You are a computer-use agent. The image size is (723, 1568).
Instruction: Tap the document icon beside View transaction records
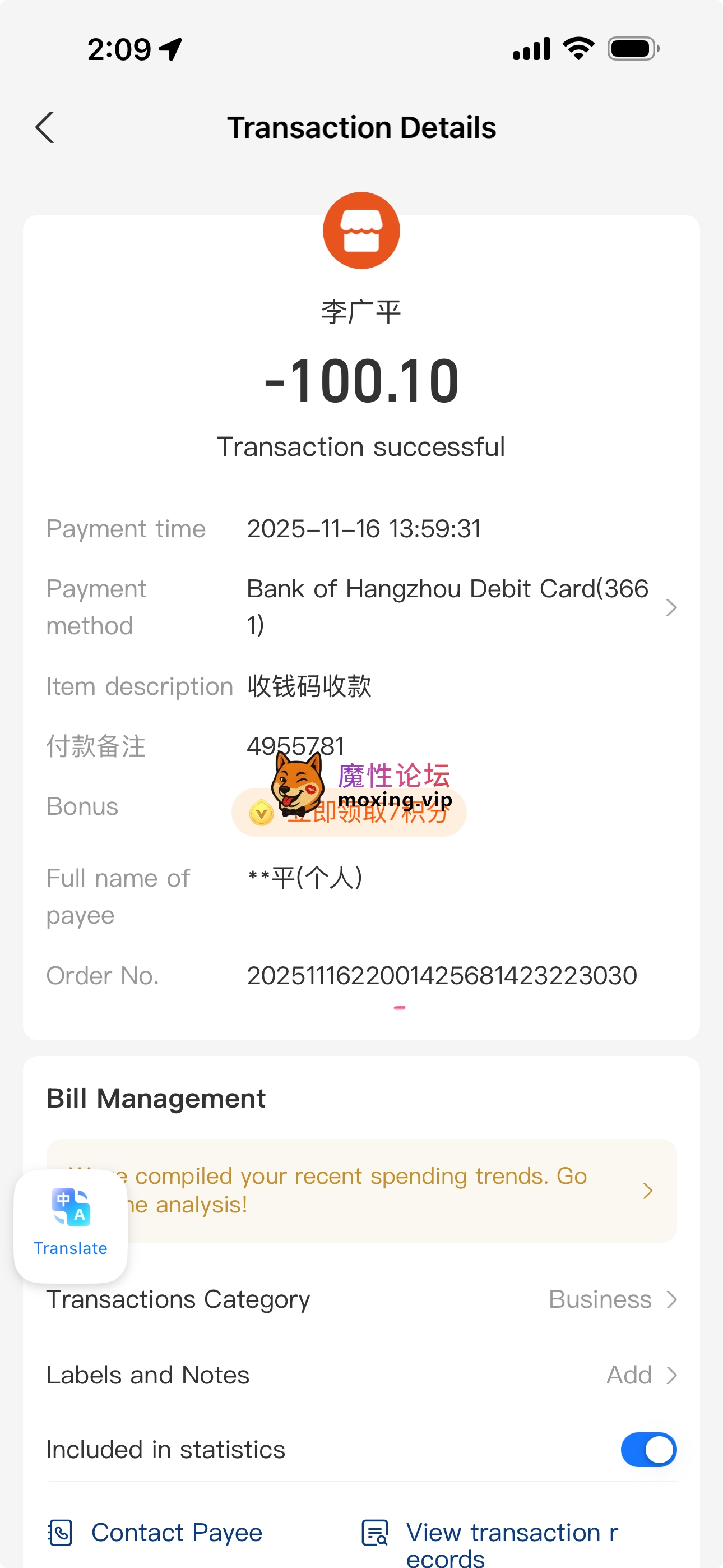coord(375,1532)
